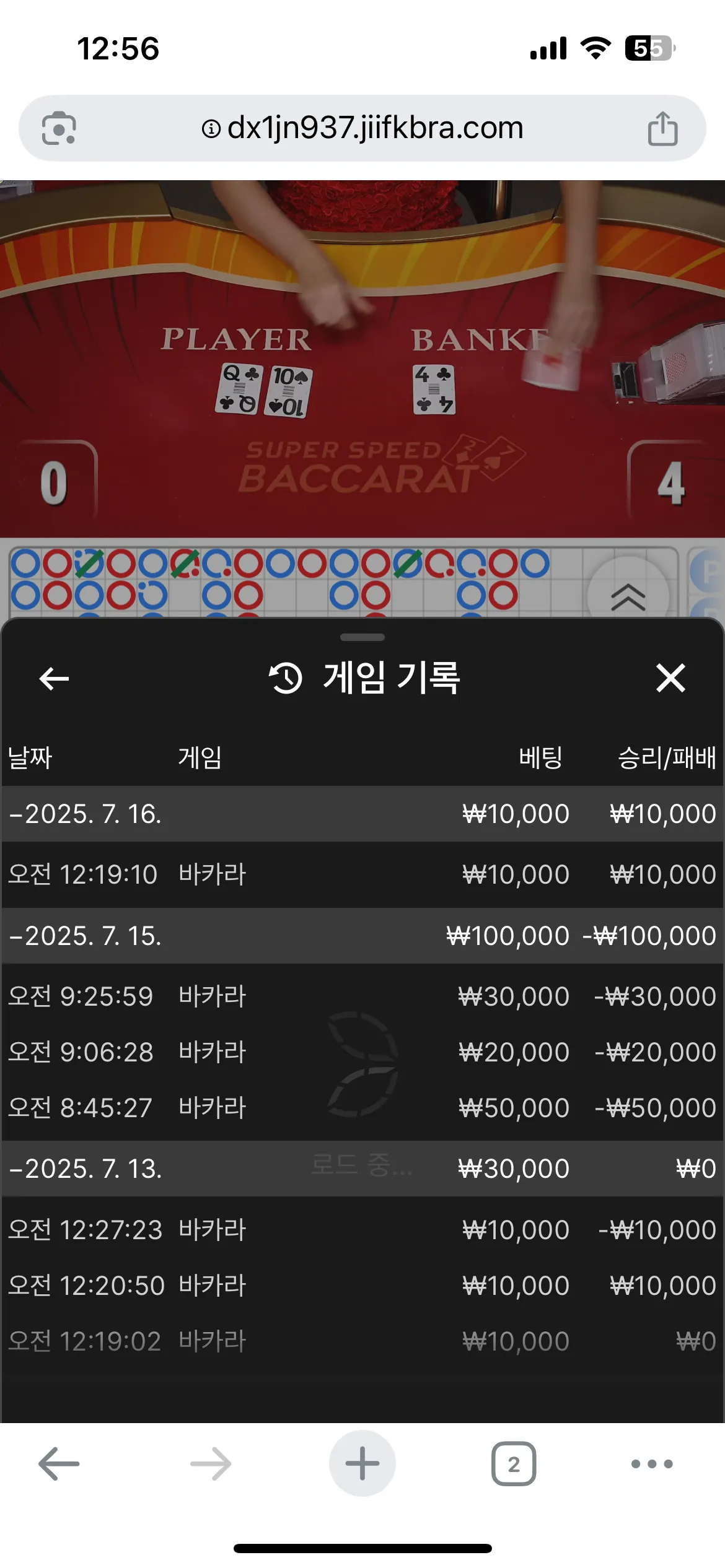Open the 오전 9:25:59 baccarat record
Image resolution: width=725 pixels, height=1568 pixels.
pyautogui.click(x=362, y=996)
